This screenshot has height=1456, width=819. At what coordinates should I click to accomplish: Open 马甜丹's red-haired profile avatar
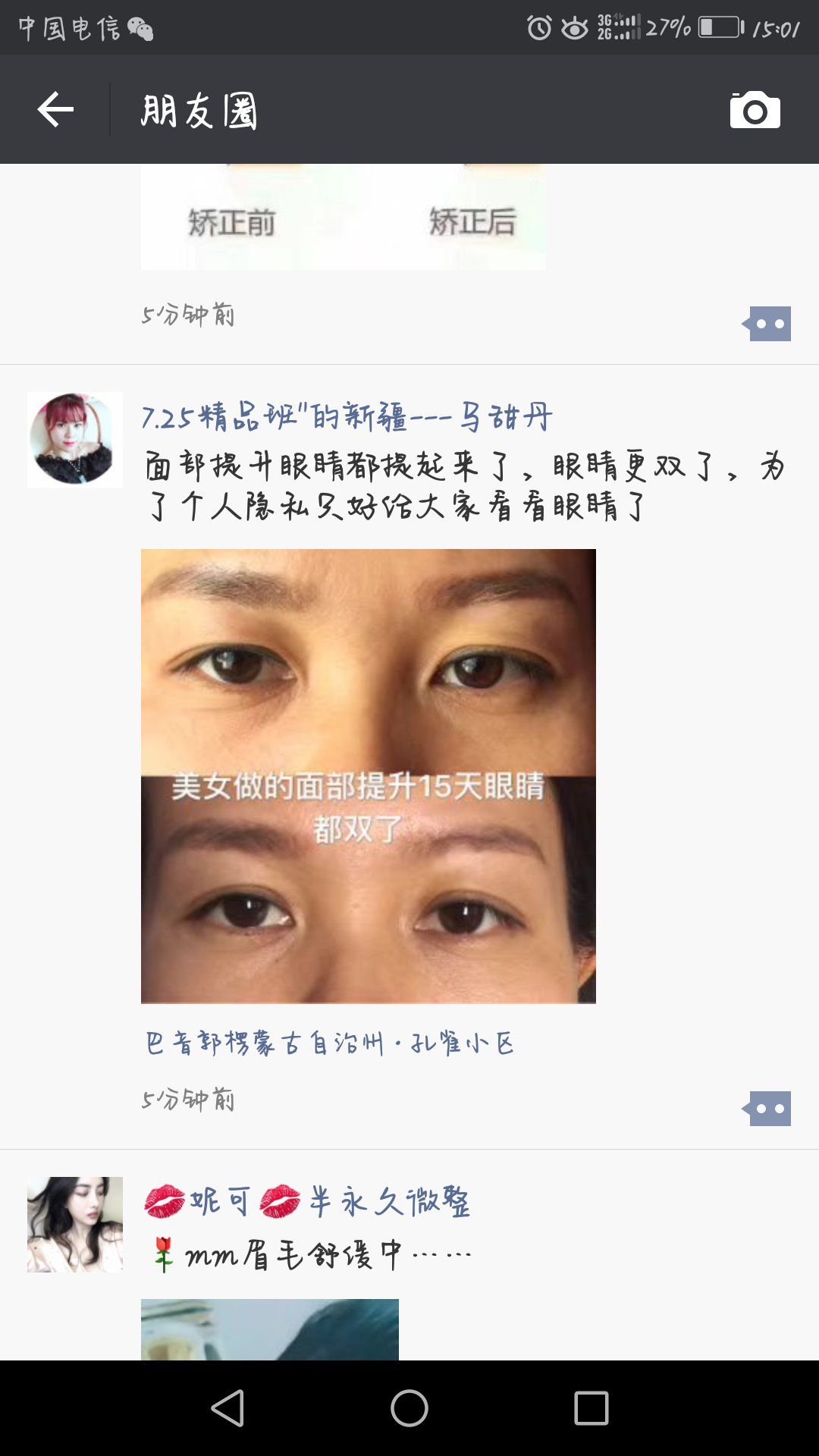(x=75, y=440)
